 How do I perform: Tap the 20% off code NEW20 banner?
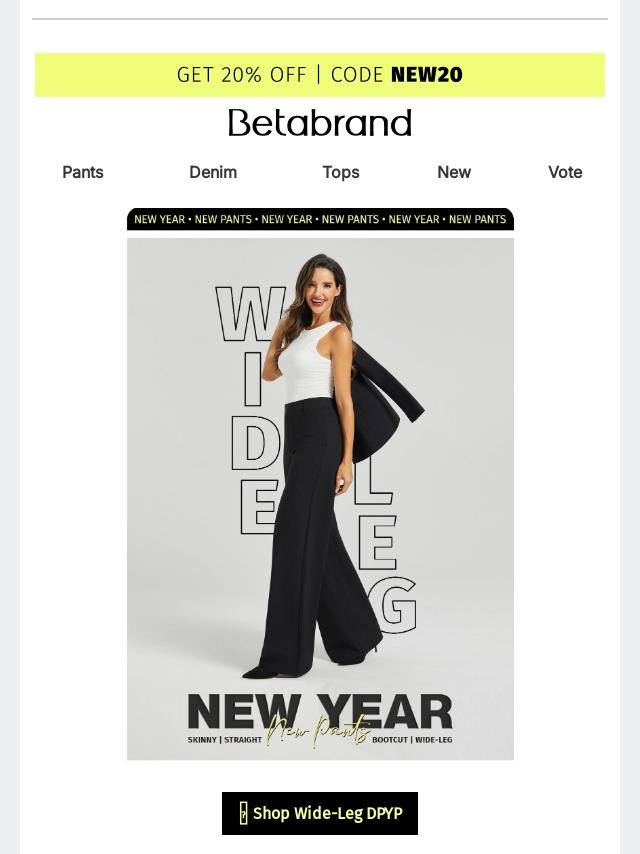click(x=320, y=75)
